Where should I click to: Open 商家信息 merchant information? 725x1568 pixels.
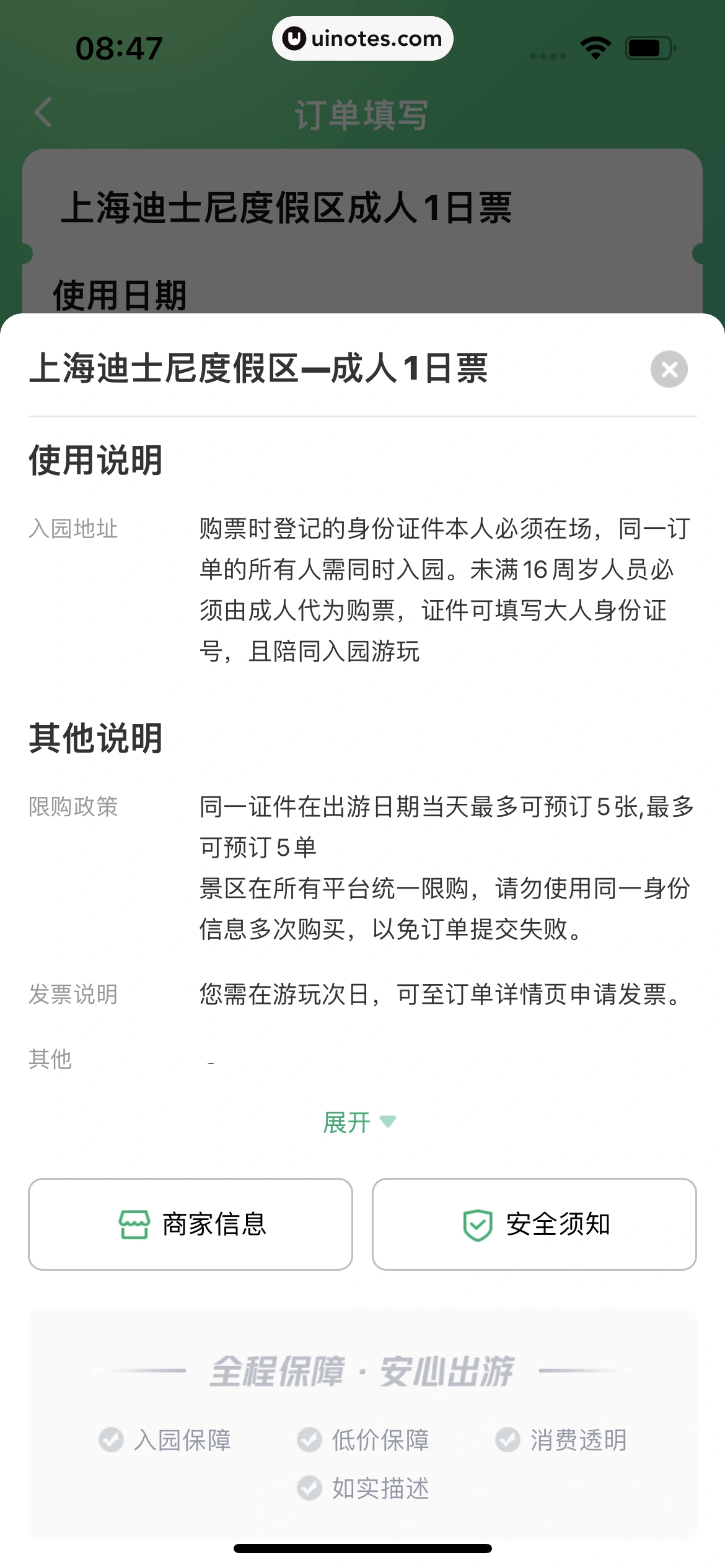191,1224
